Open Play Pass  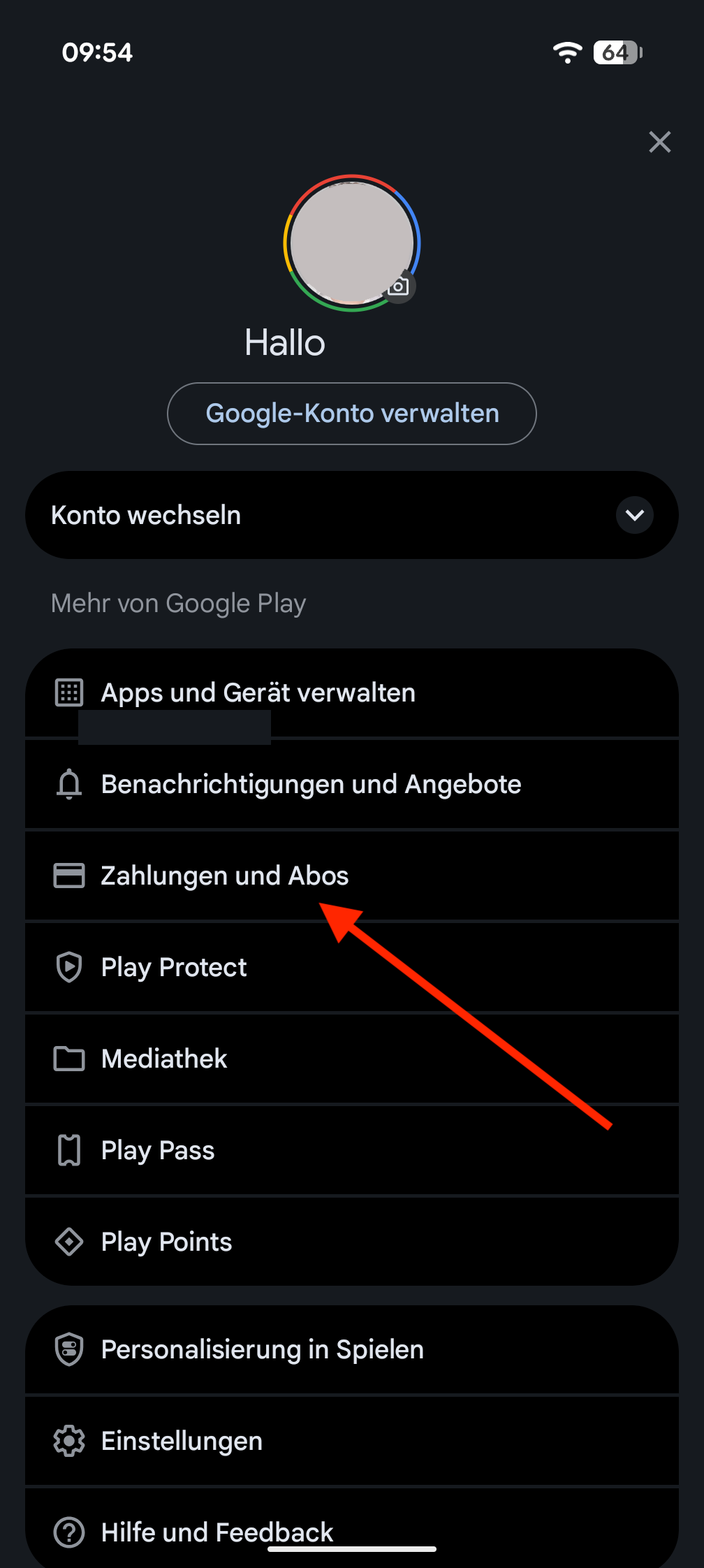[x=158, y=1150]
